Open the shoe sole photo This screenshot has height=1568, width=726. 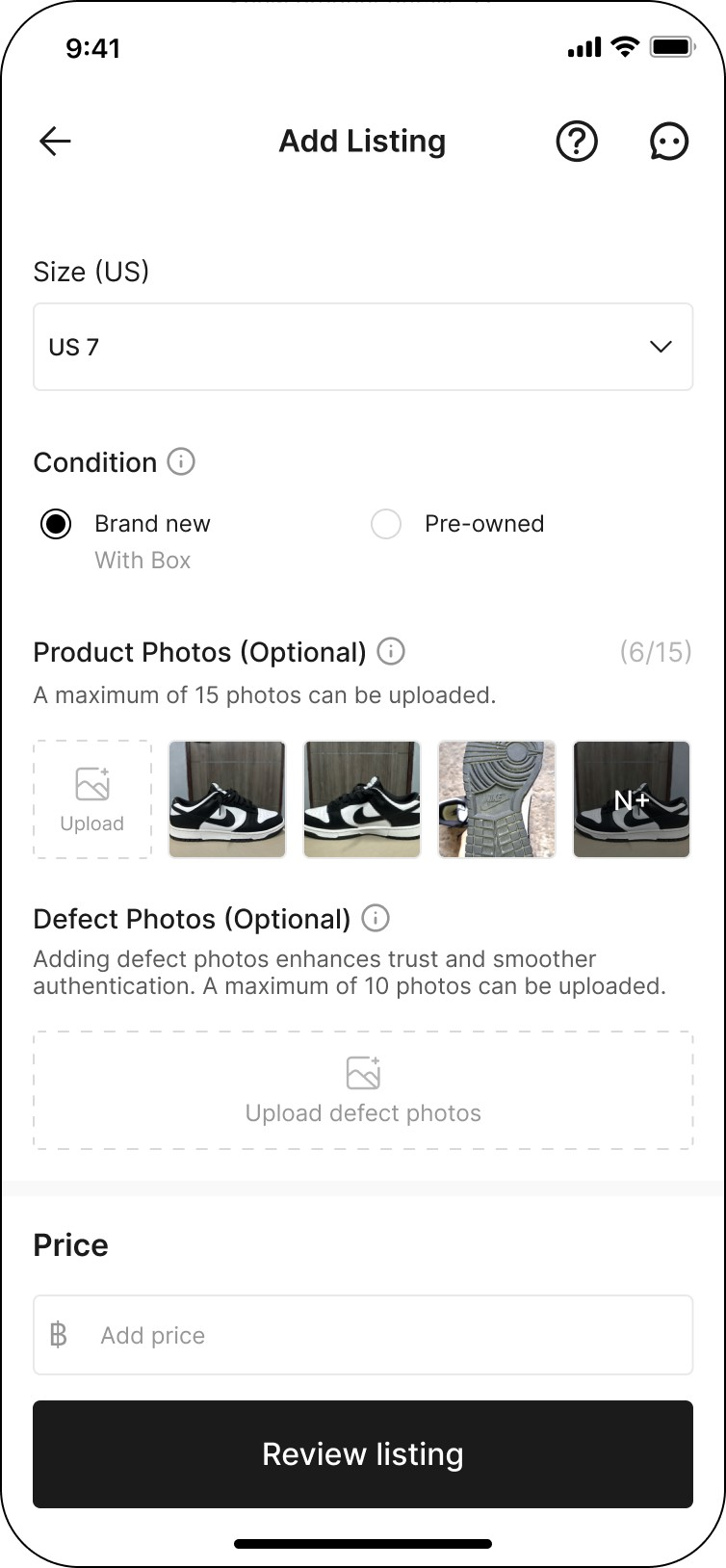[497, 799]
